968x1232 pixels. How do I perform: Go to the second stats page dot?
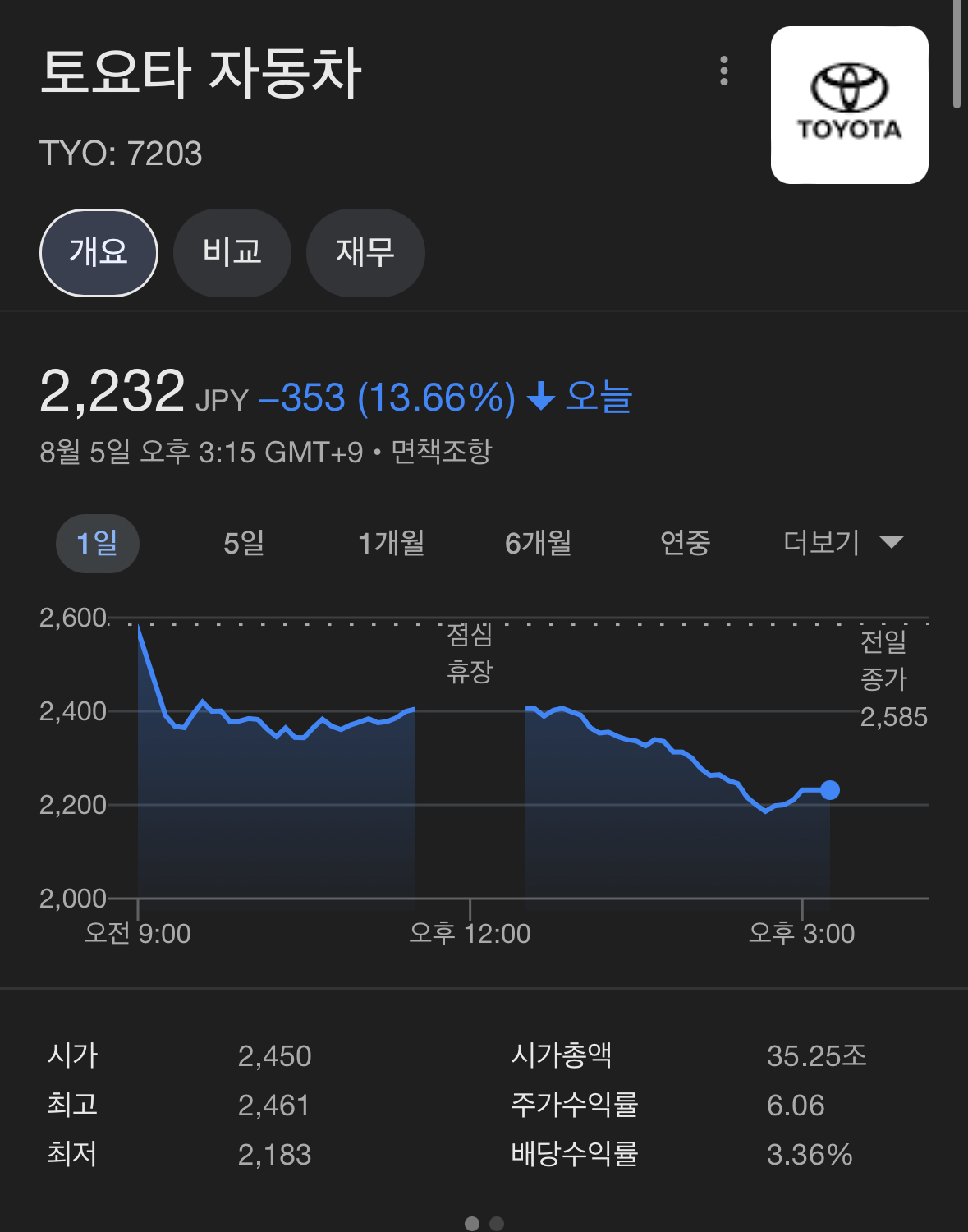(x=497, y=1224)
